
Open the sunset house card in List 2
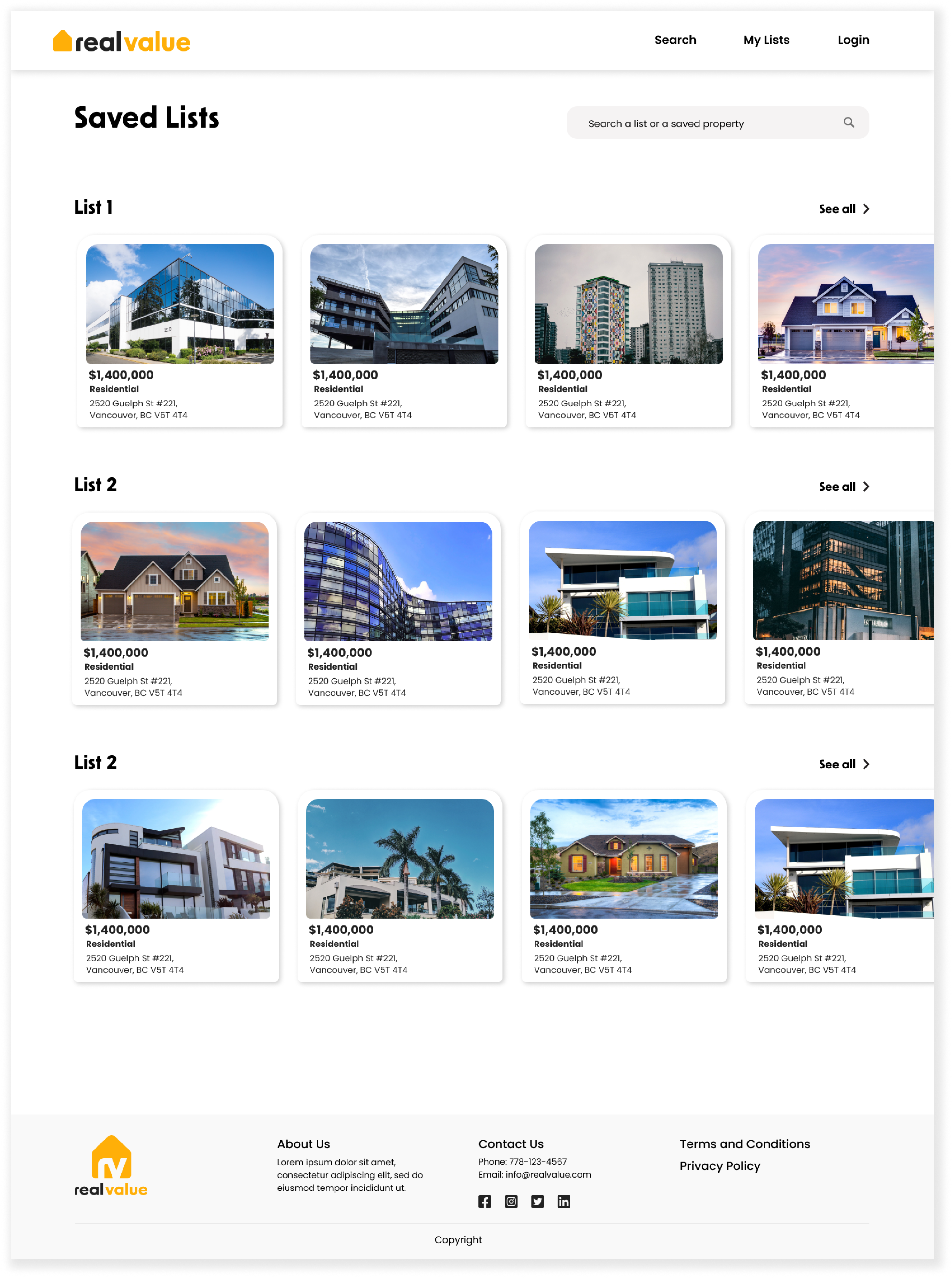pyautogui.click(x=175, y=608)
